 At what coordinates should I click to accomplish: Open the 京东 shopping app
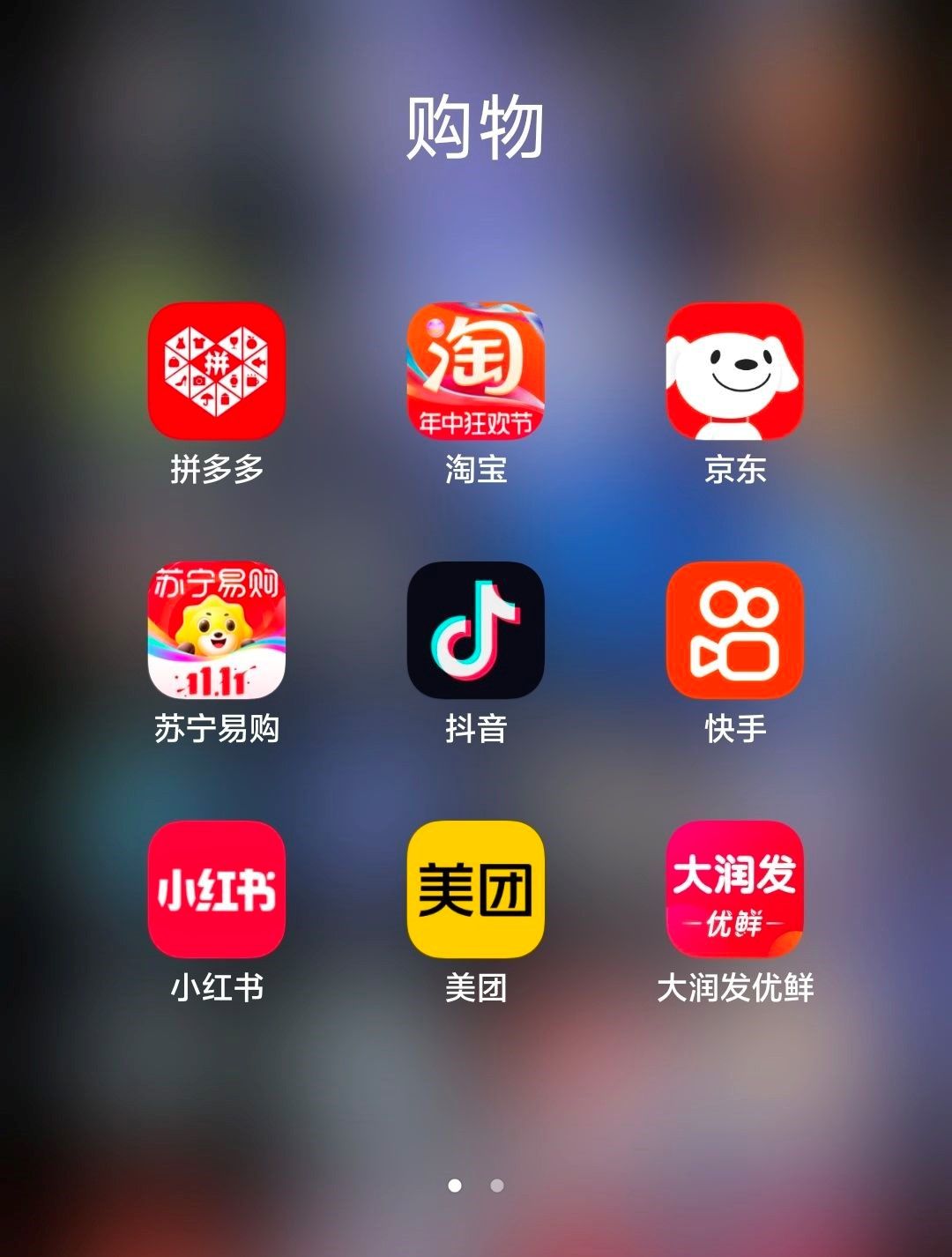click(734, 371)
